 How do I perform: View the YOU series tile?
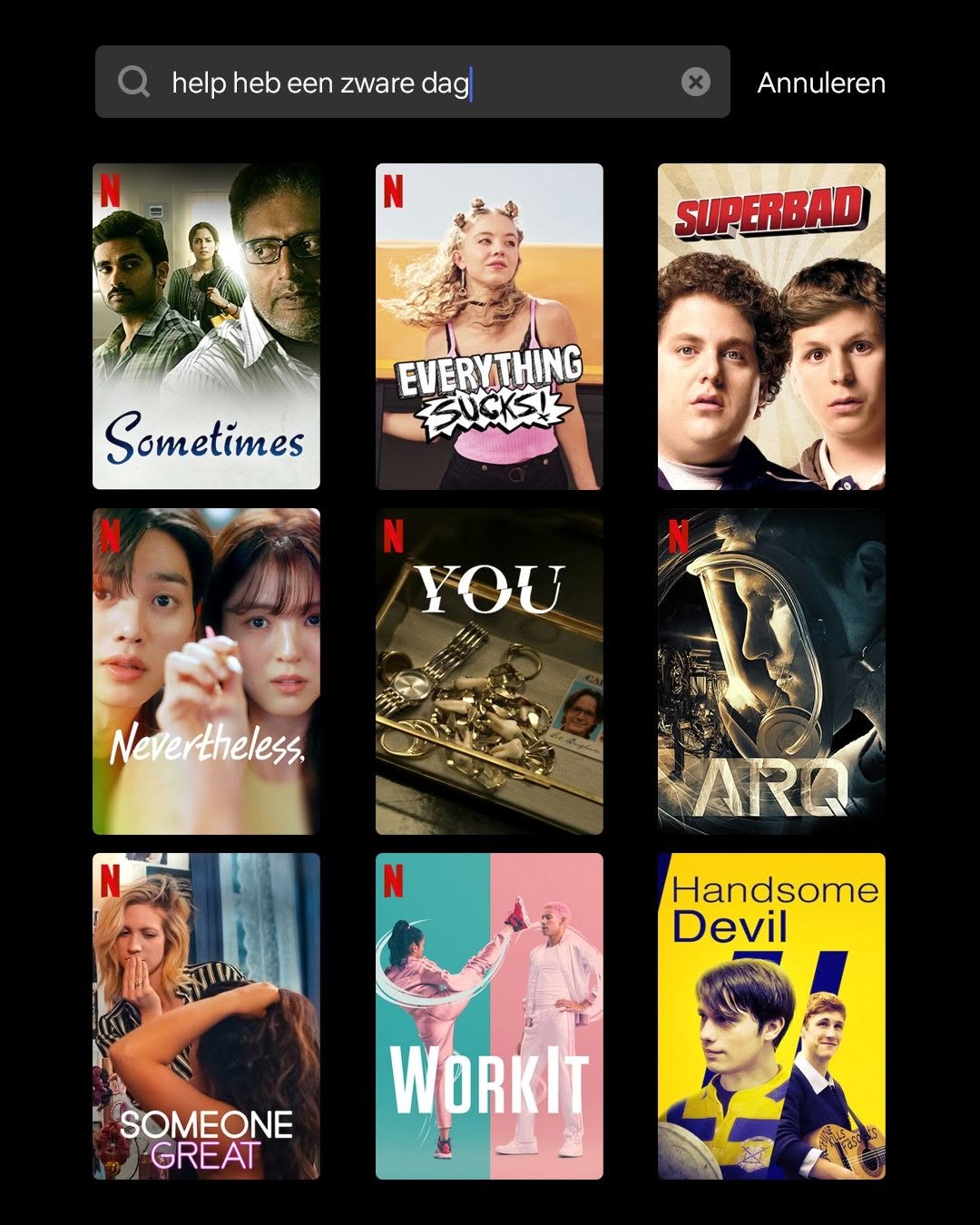click(x=489, y=671)
